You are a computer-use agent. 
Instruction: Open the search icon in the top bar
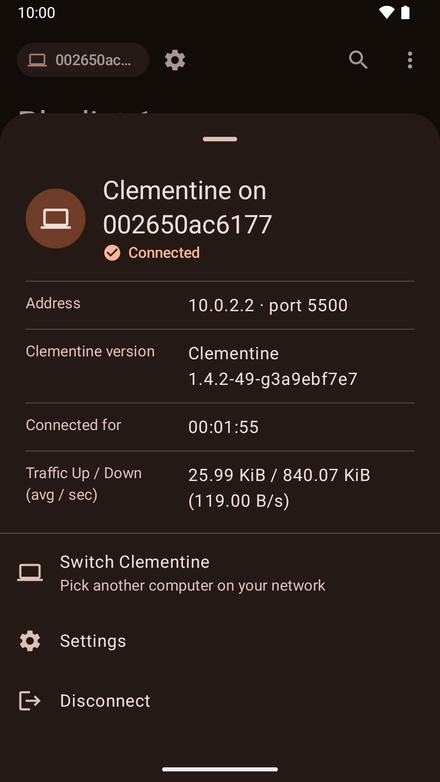[358, 60]
